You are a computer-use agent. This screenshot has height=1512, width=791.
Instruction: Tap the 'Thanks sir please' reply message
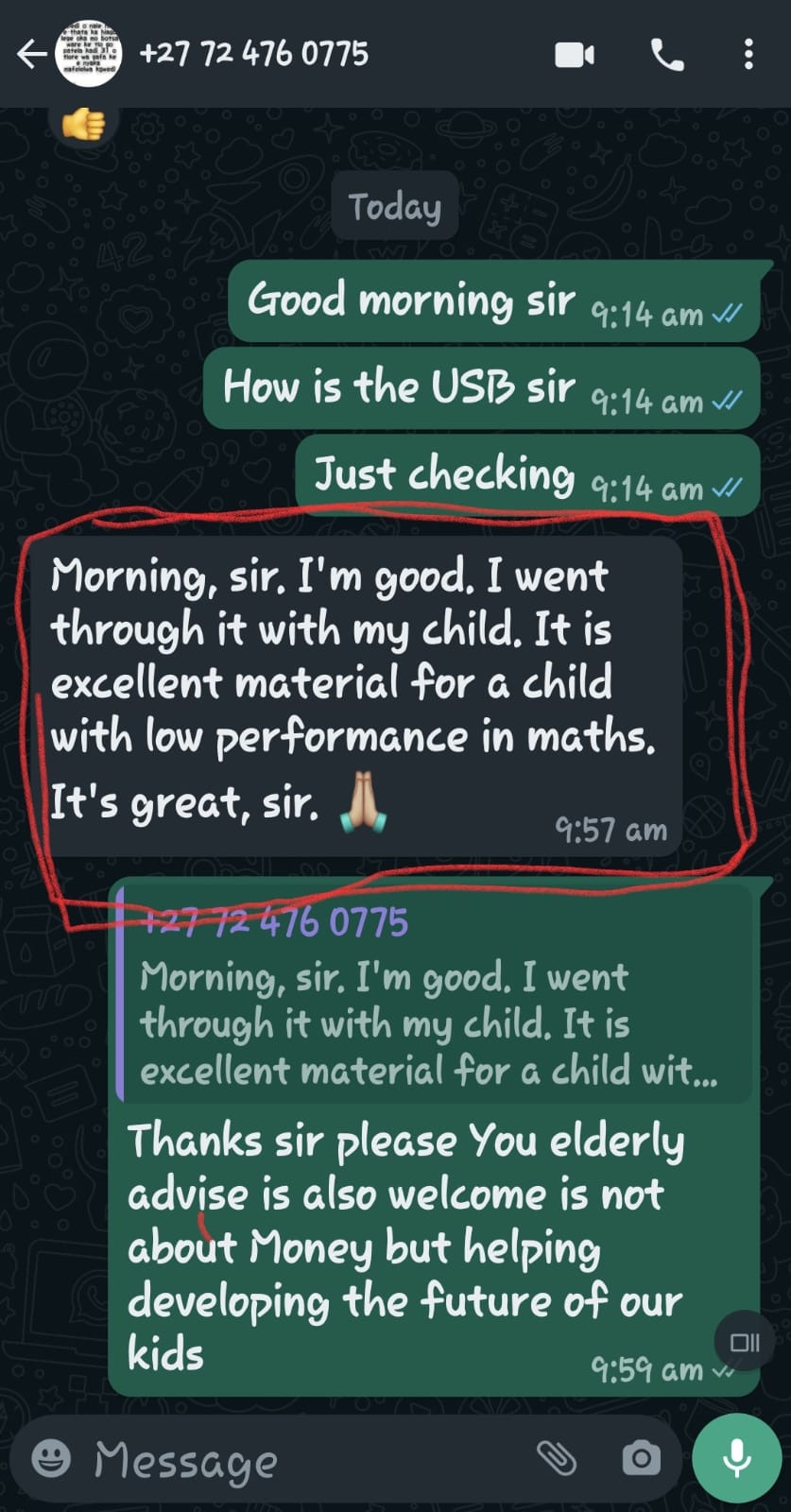pos(406,1247)
